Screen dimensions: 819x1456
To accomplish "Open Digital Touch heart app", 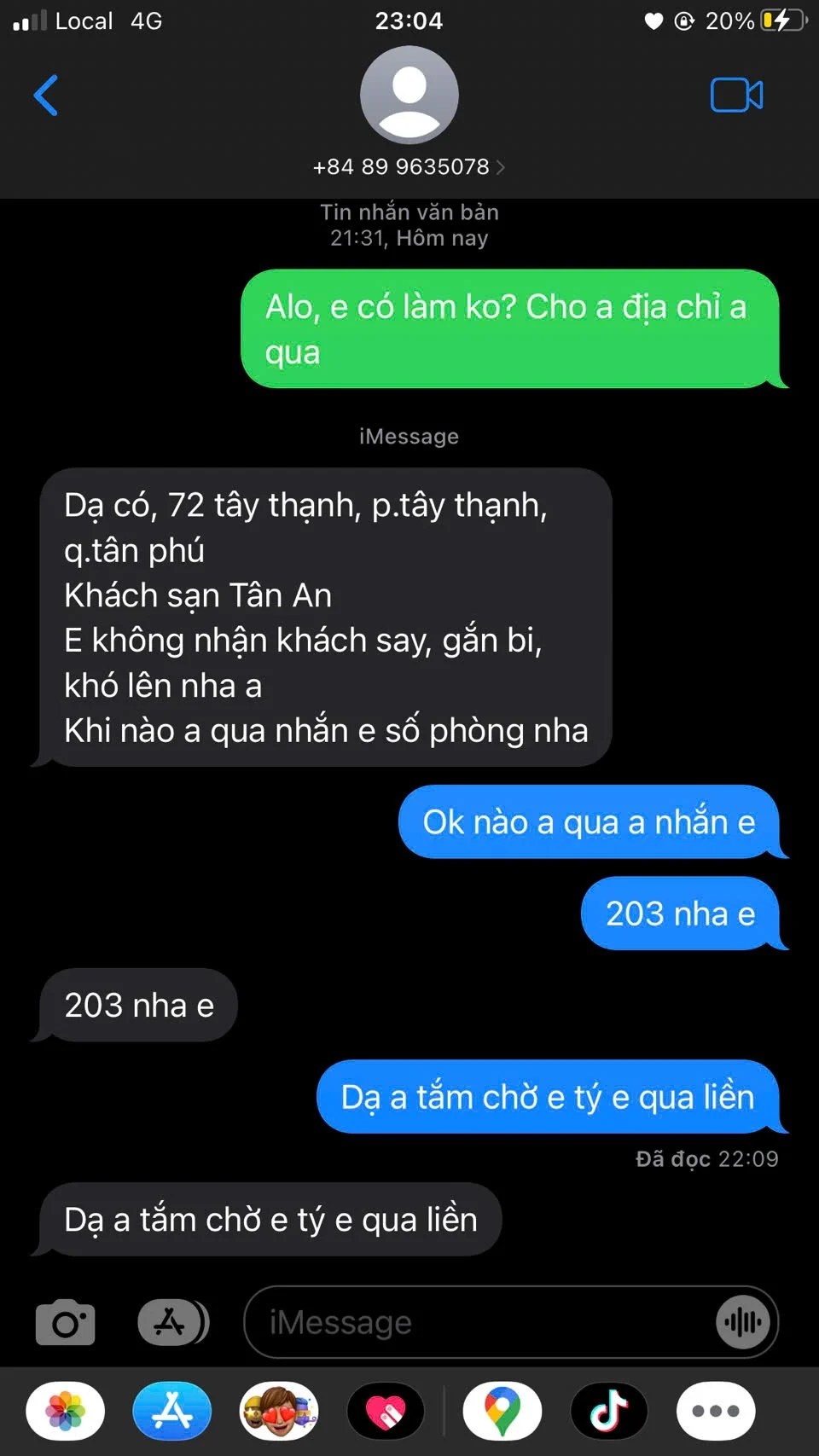I will (386, 1411).
